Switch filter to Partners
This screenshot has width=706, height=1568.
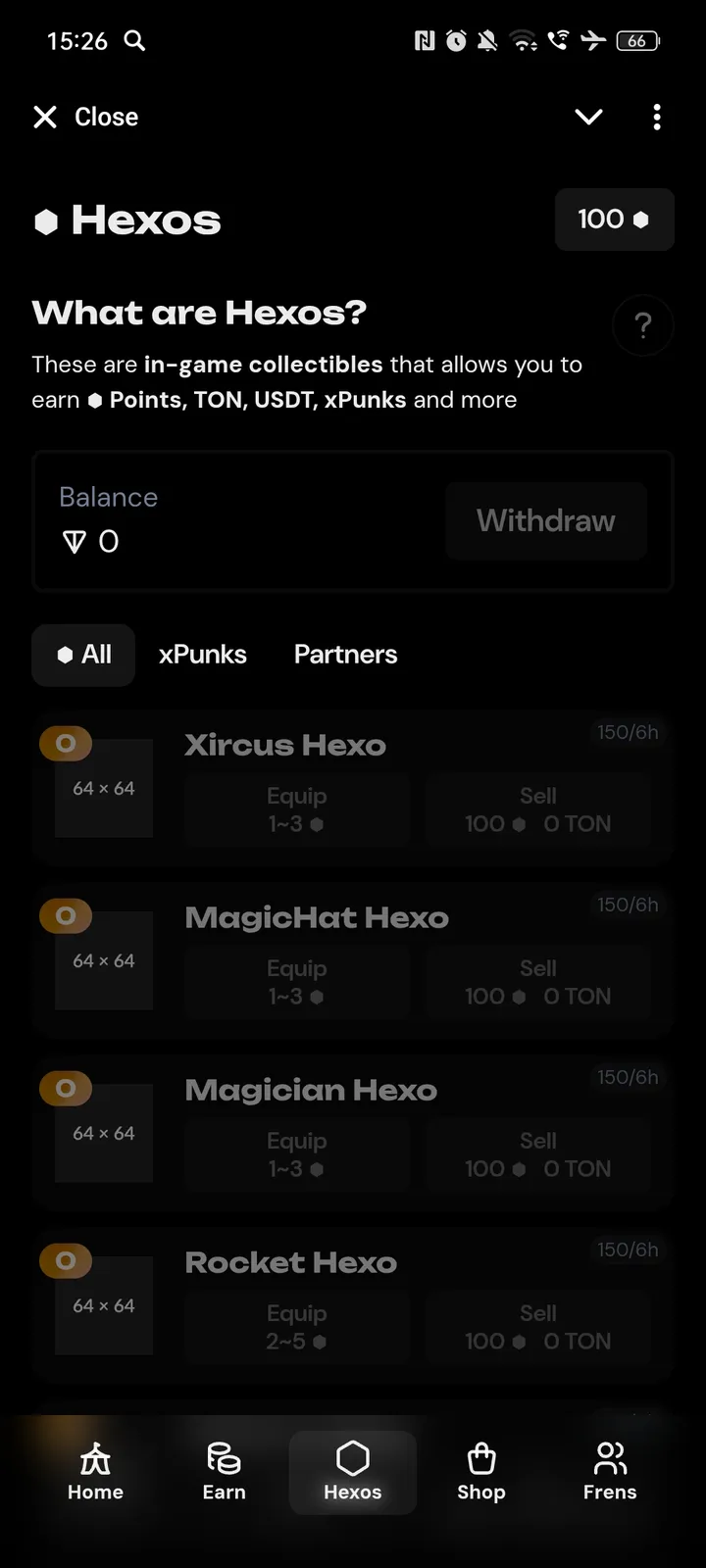coord(345,655)
